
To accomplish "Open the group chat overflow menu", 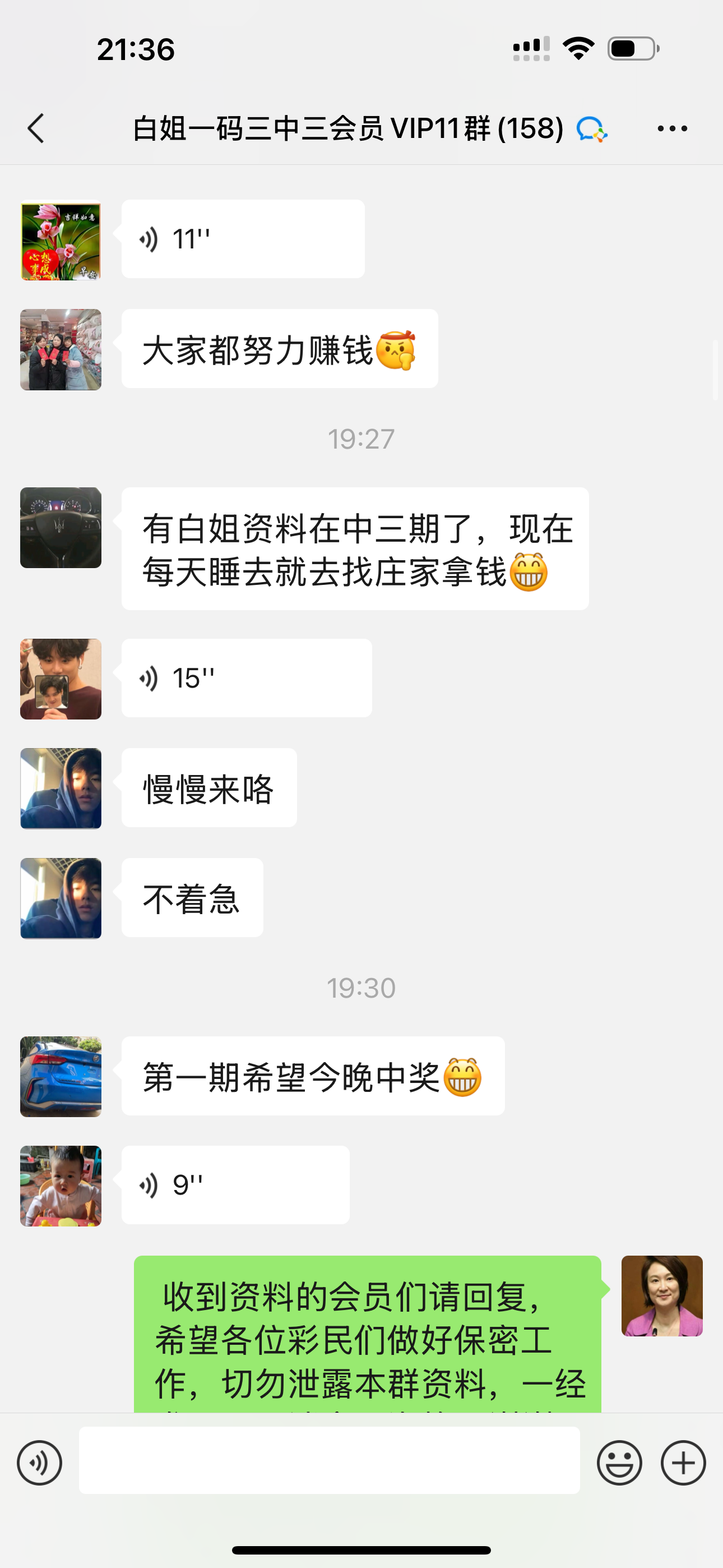I will 672,128.
